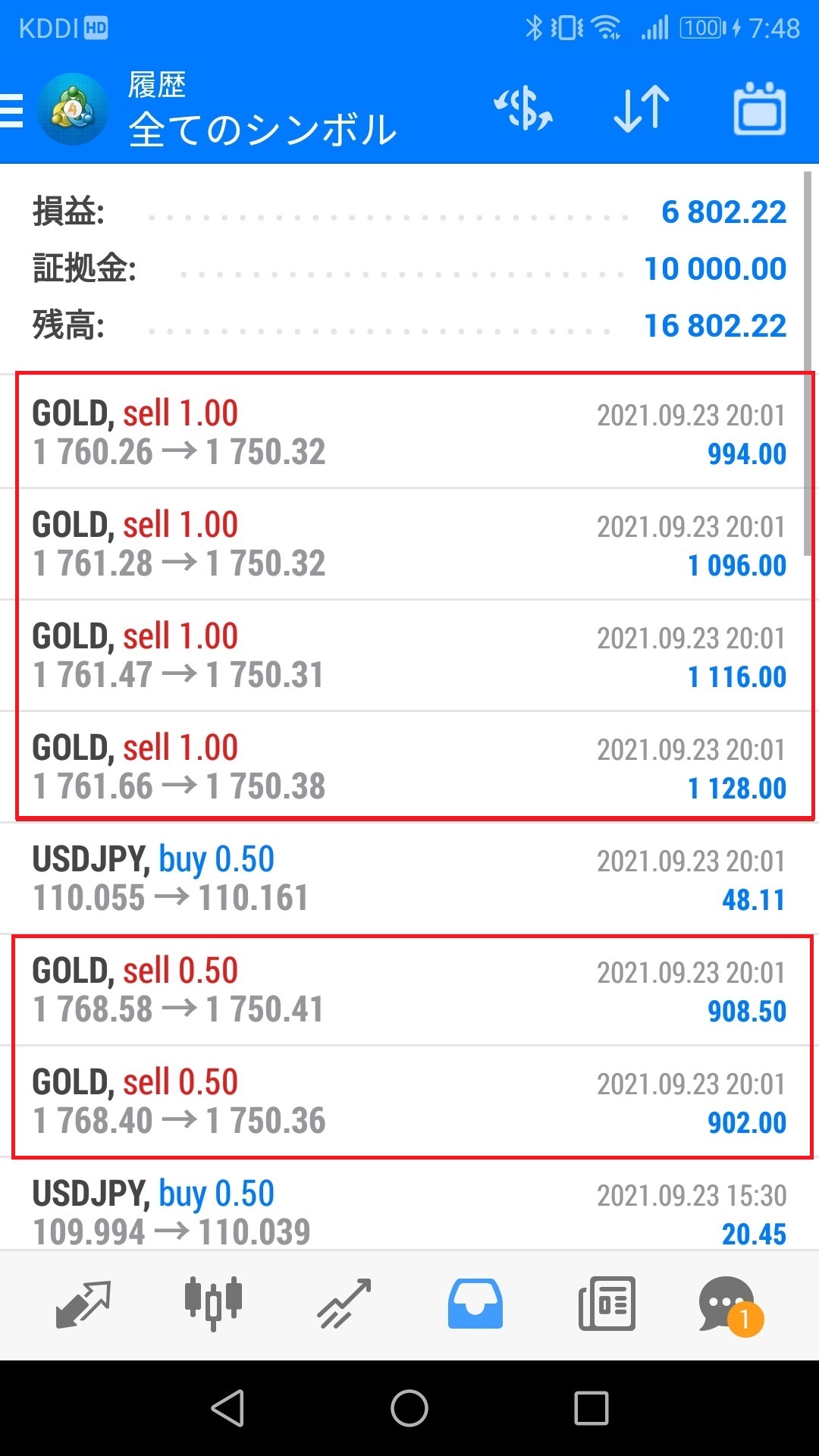
Task: Switch to the News tab
Action: click(x=607, y=1304)
